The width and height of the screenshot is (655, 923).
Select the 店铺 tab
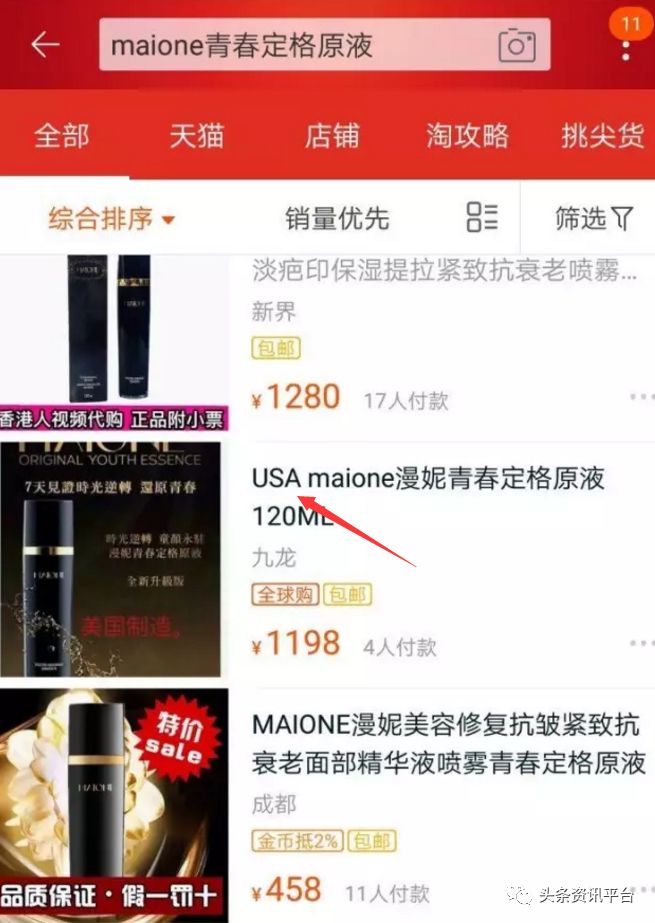(x=332, y=136)
